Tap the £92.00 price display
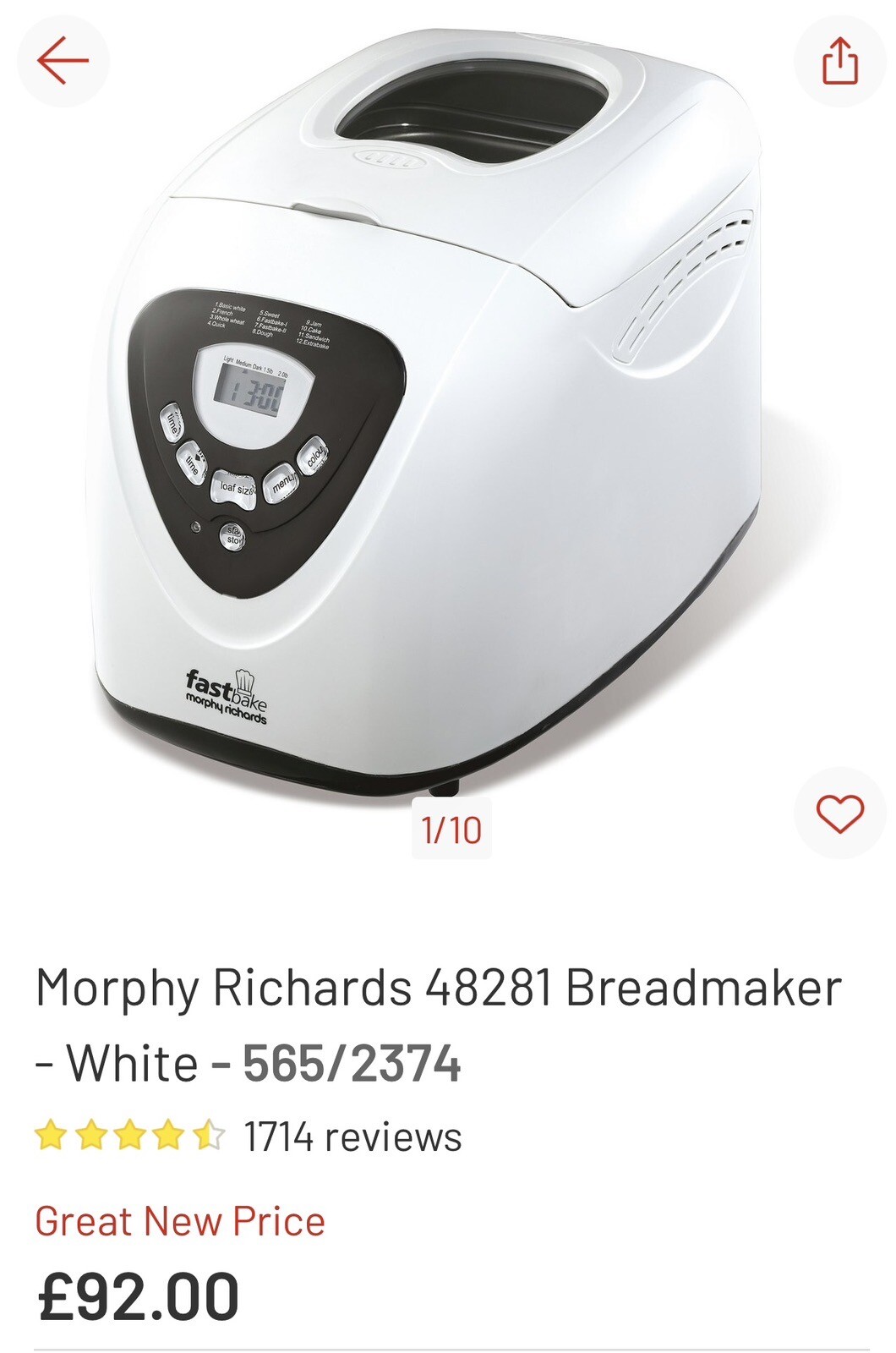The height and width of the screenshot is (1353, 896). 135,1292
